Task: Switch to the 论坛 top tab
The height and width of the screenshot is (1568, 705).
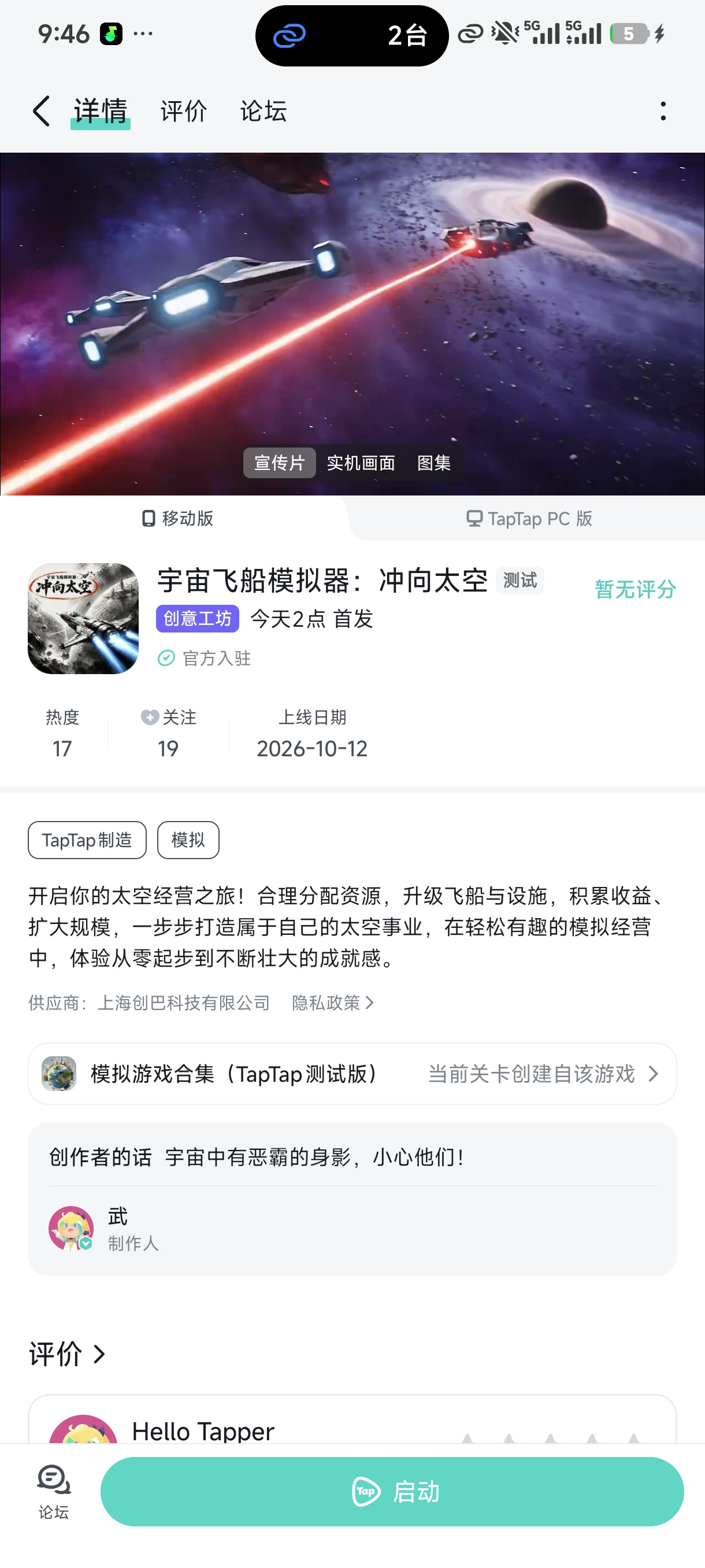Action: pyautogui.click(x=264, y=111)
